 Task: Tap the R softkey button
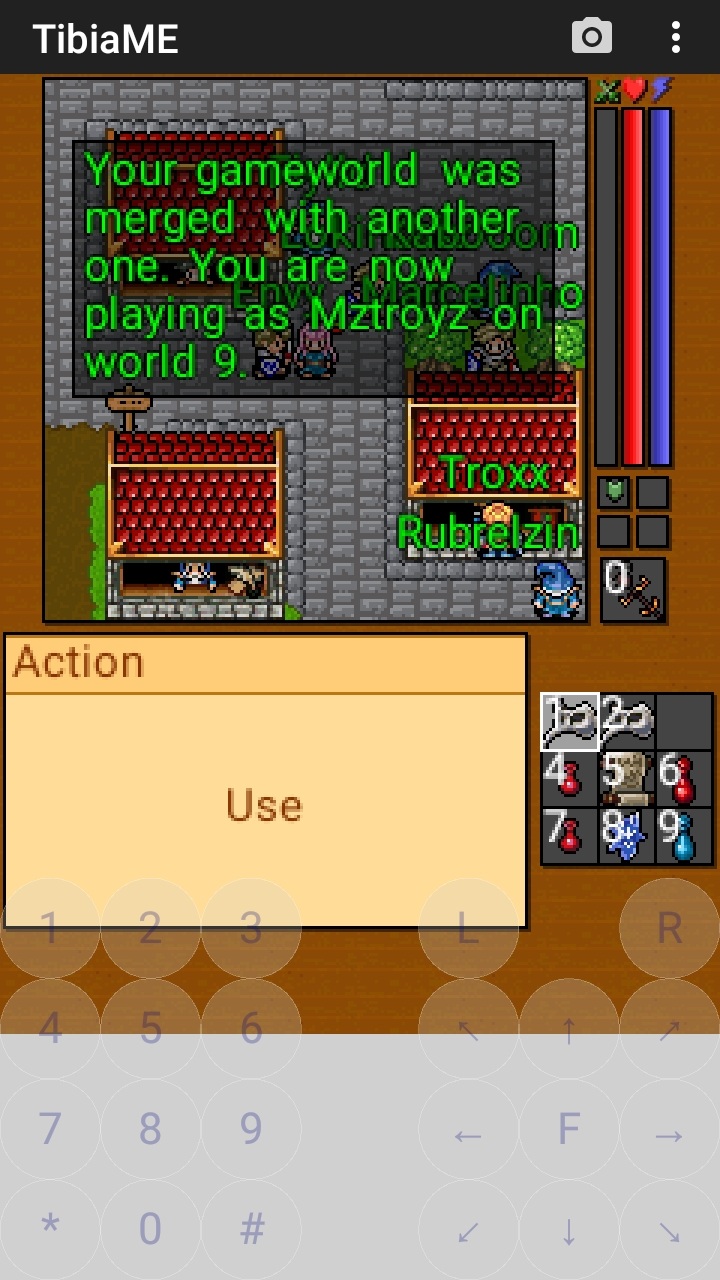pos(669,929)
